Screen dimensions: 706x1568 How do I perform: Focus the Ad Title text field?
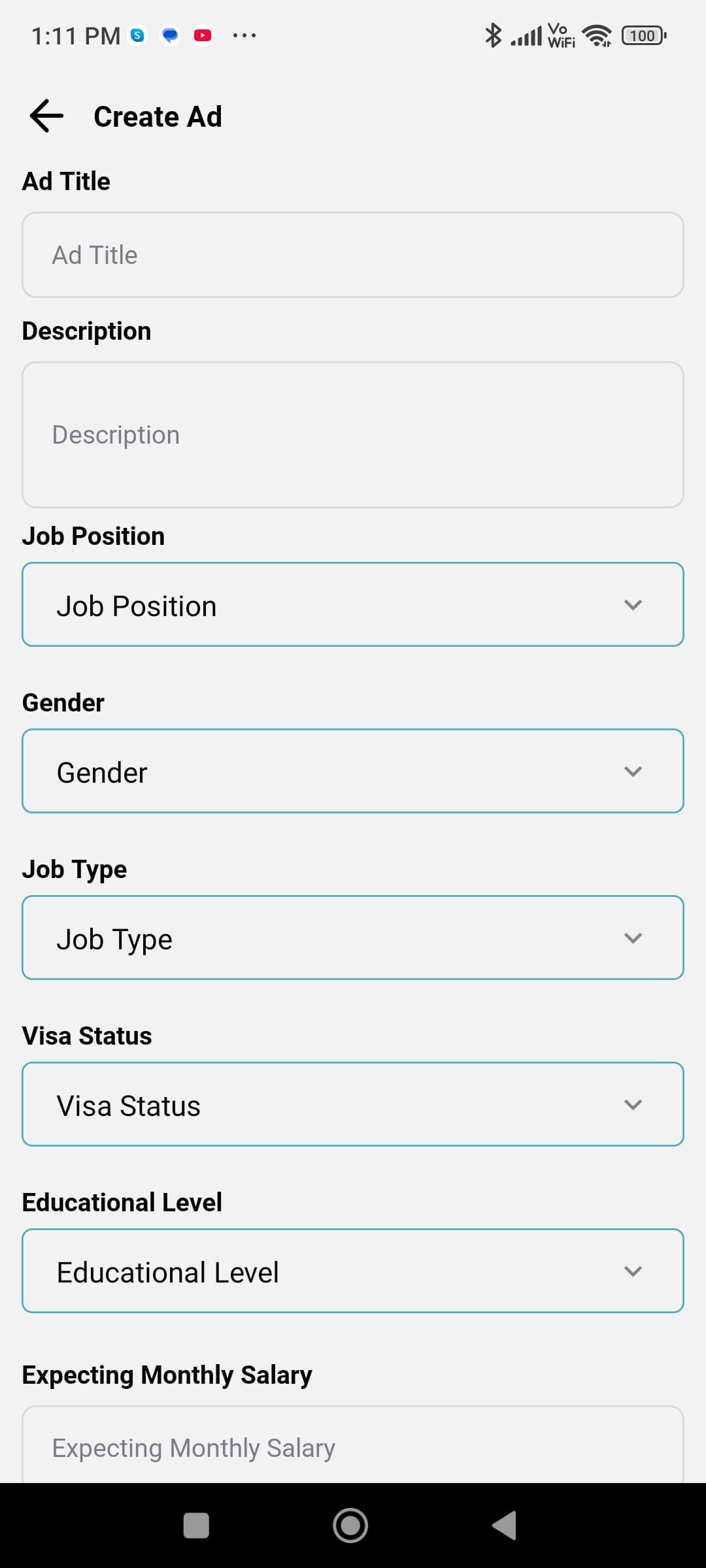353,255
